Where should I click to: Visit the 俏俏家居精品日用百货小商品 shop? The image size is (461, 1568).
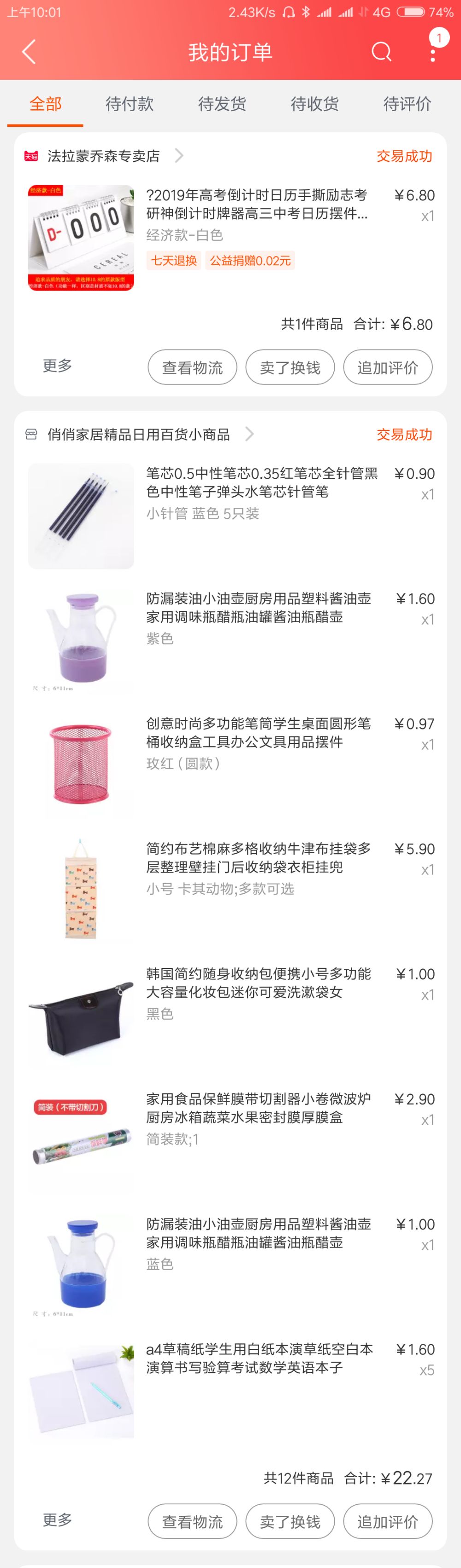[139, 434]
